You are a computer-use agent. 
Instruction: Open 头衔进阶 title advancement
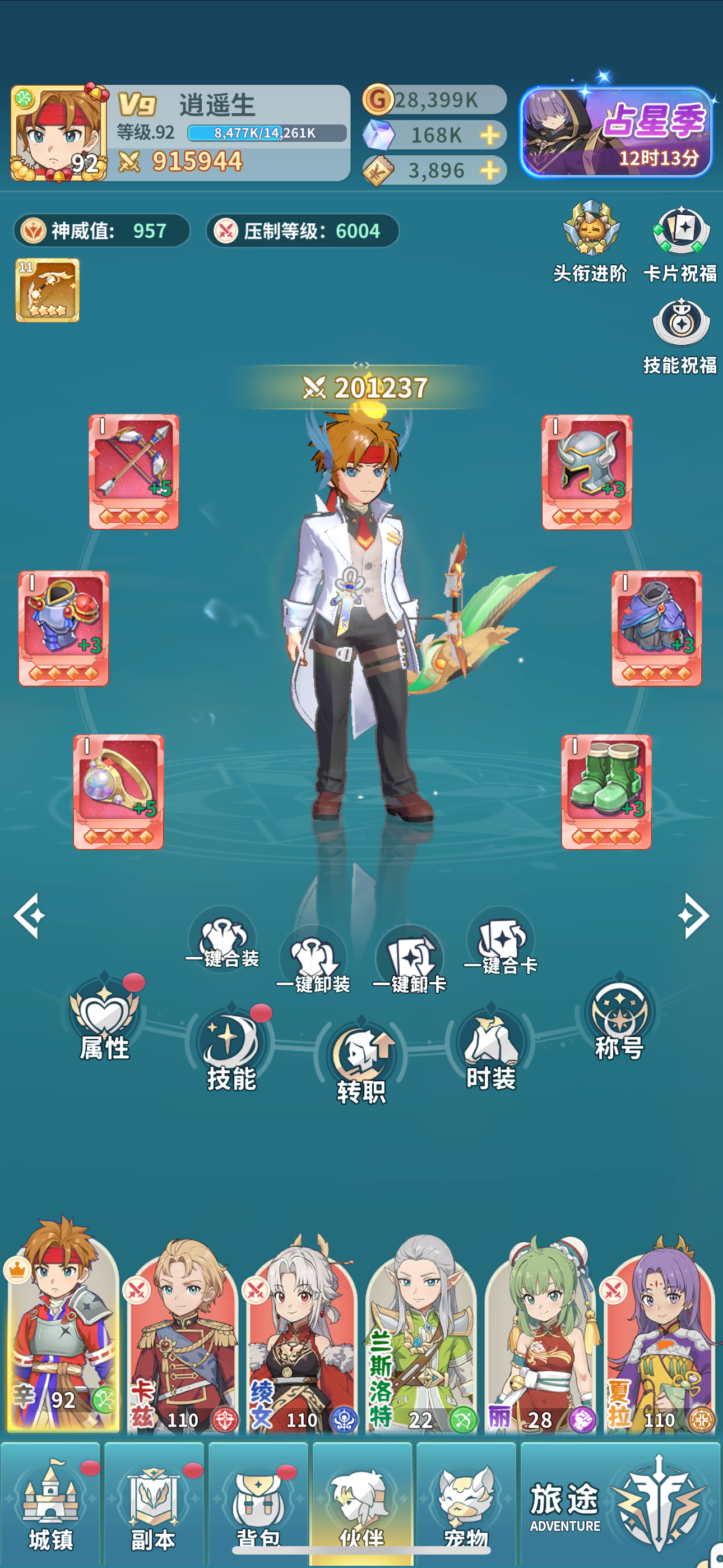click(590, 242)
